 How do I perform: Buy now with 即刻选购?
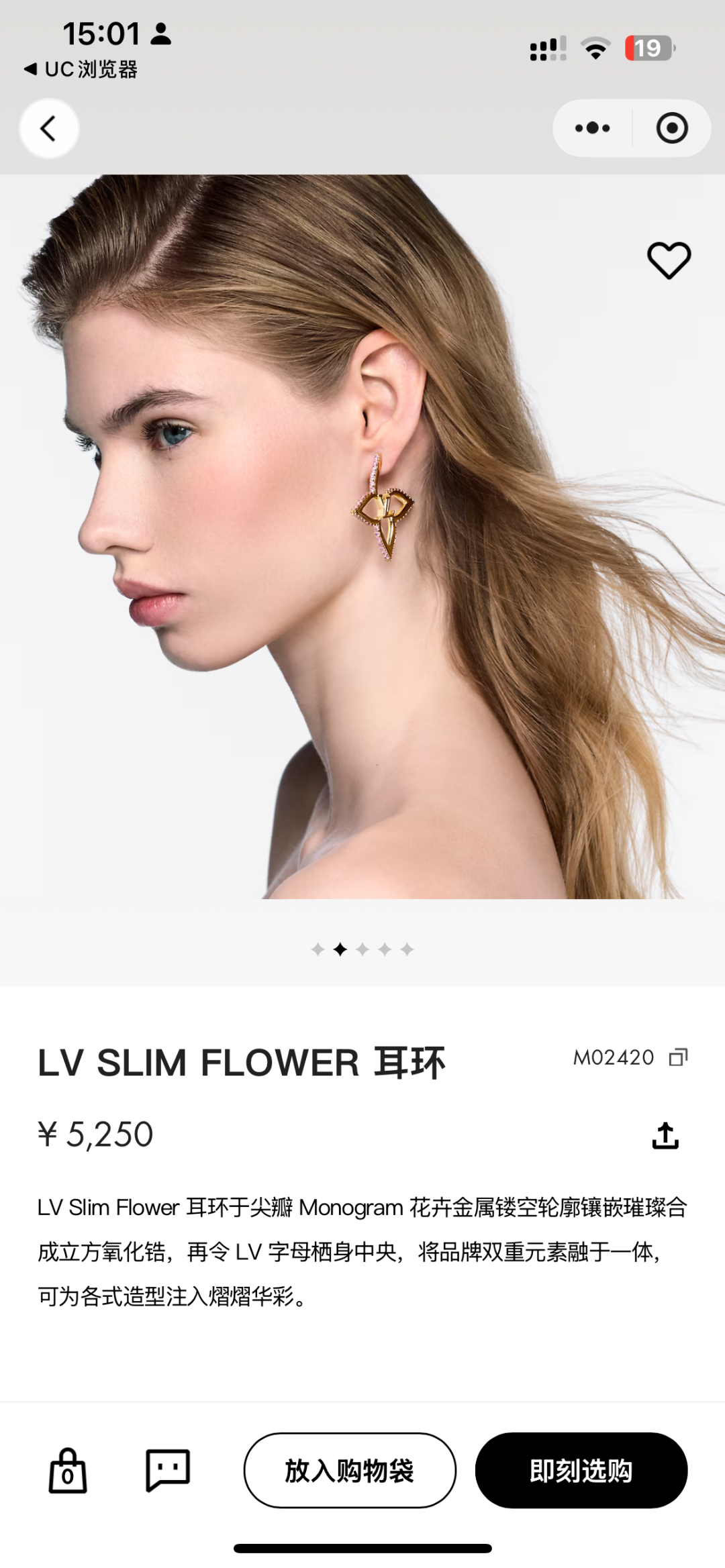581,1471
